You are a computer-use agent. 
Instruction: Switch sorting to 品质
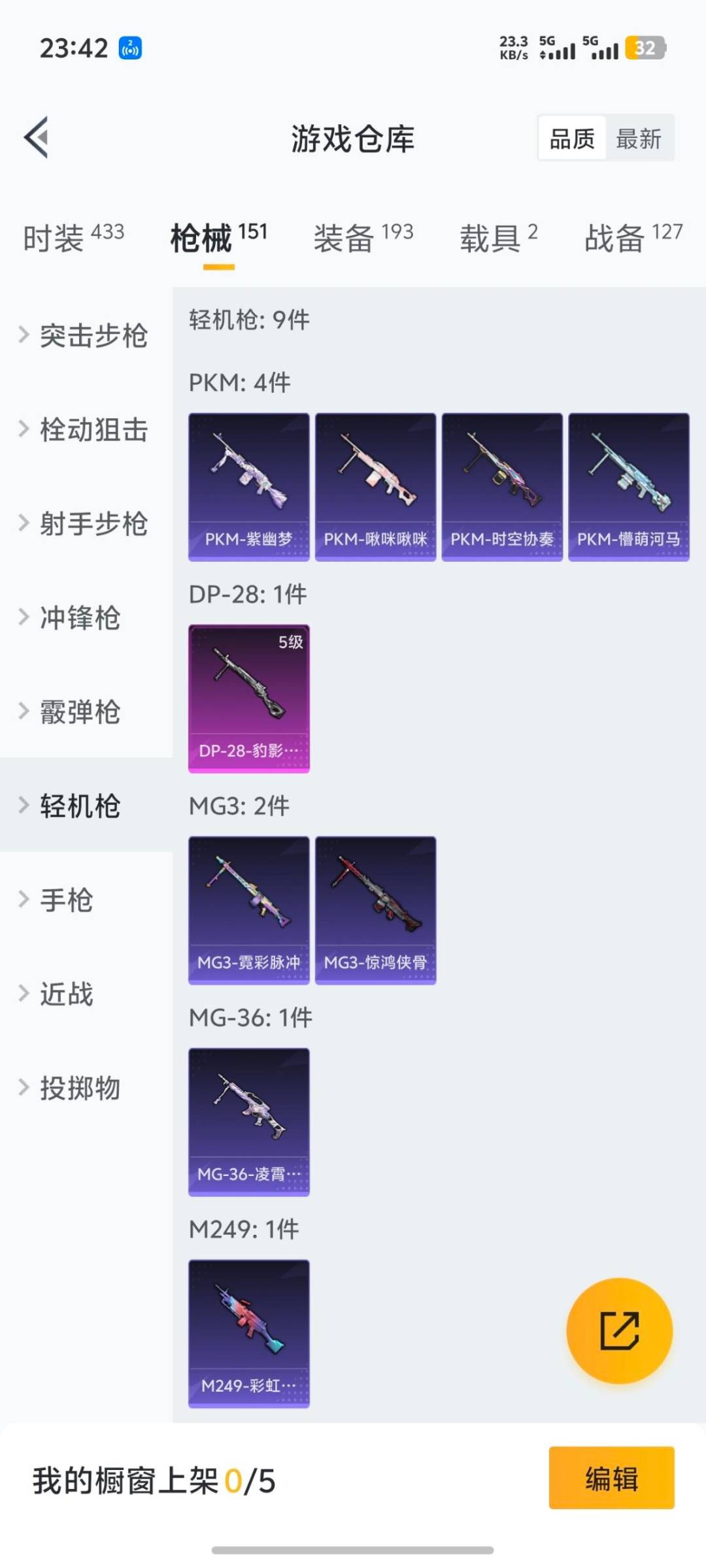(x=572, y=138)
